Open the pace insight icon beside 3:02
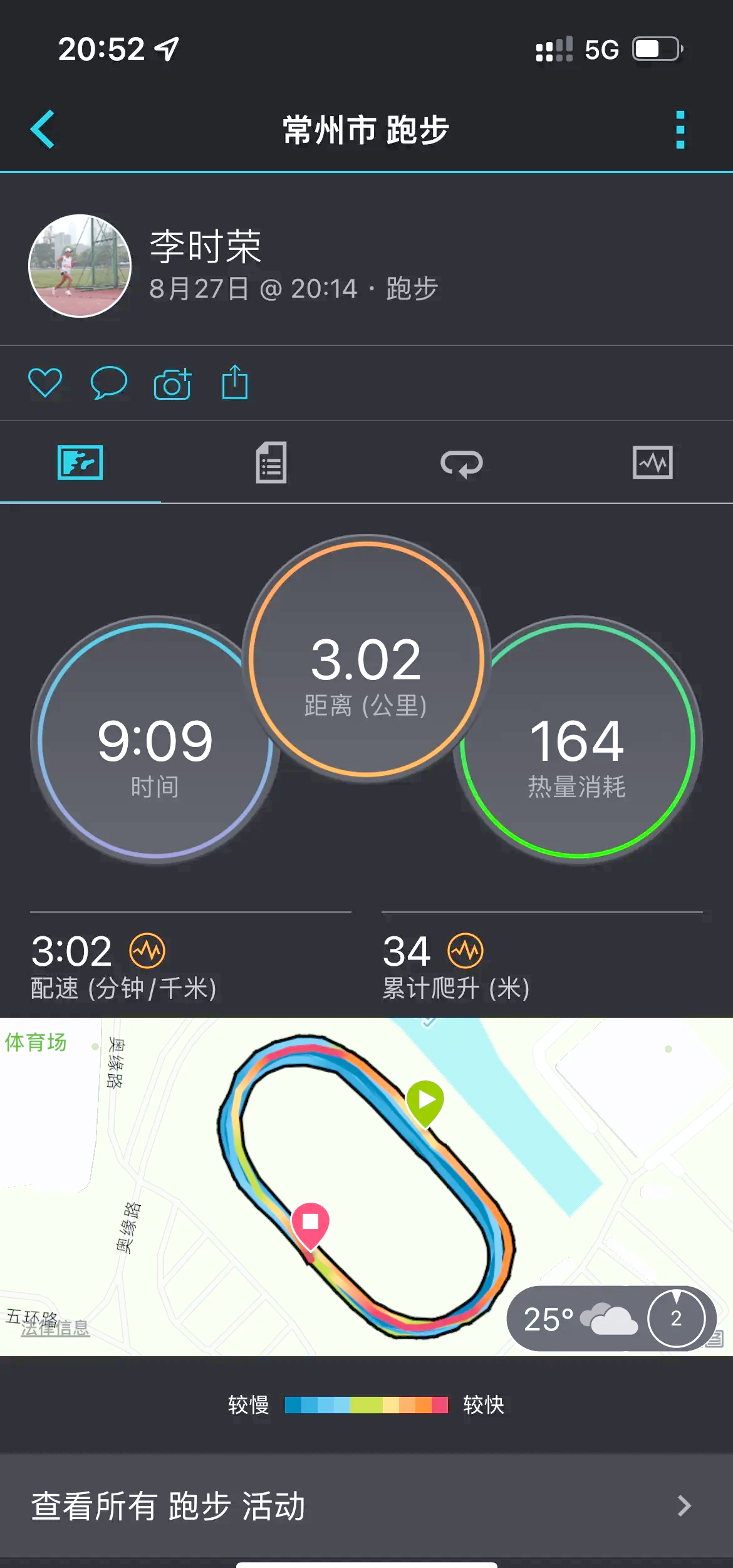This screenshot has height=1568, width=733. pos(147,951)
